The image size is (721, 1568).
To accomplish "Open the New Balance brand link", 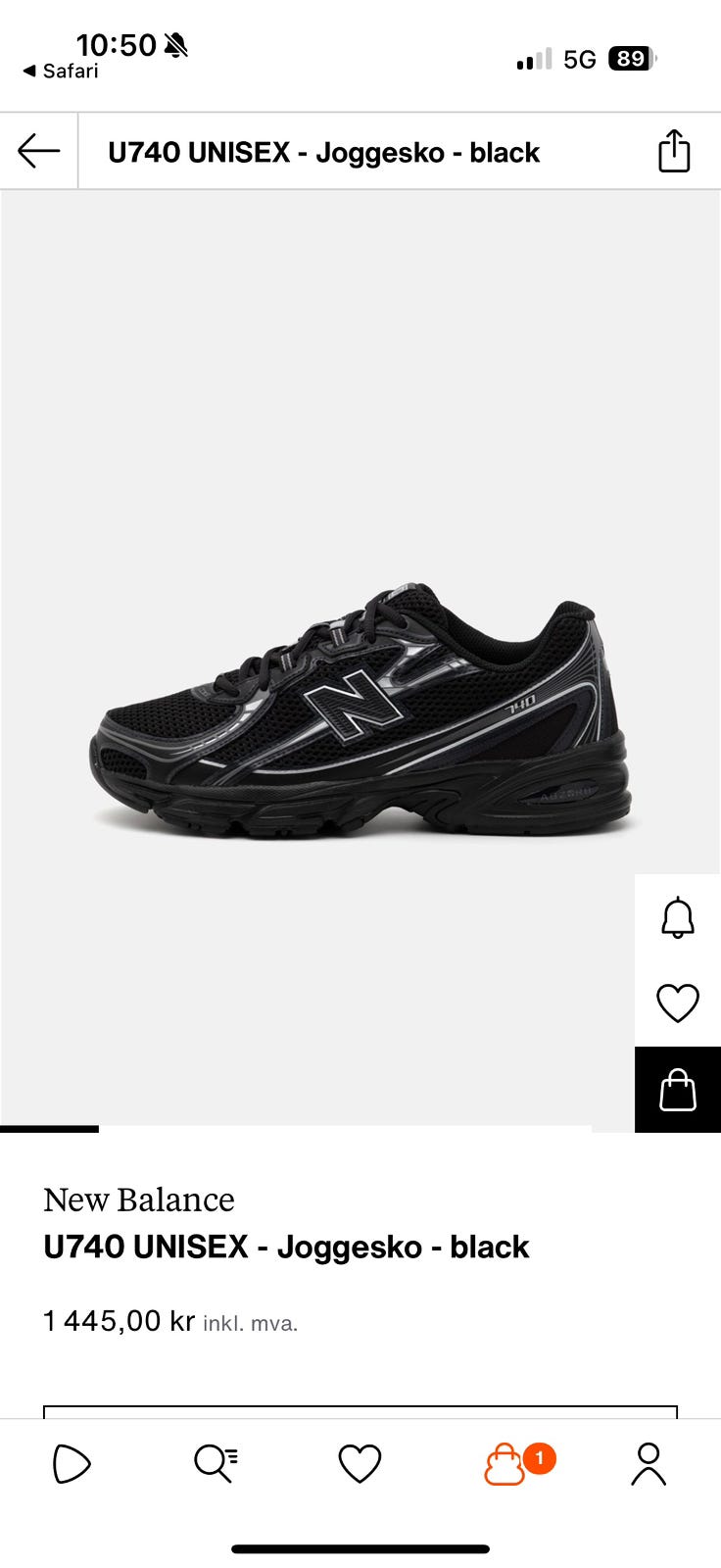I will tap(139, 1200).
